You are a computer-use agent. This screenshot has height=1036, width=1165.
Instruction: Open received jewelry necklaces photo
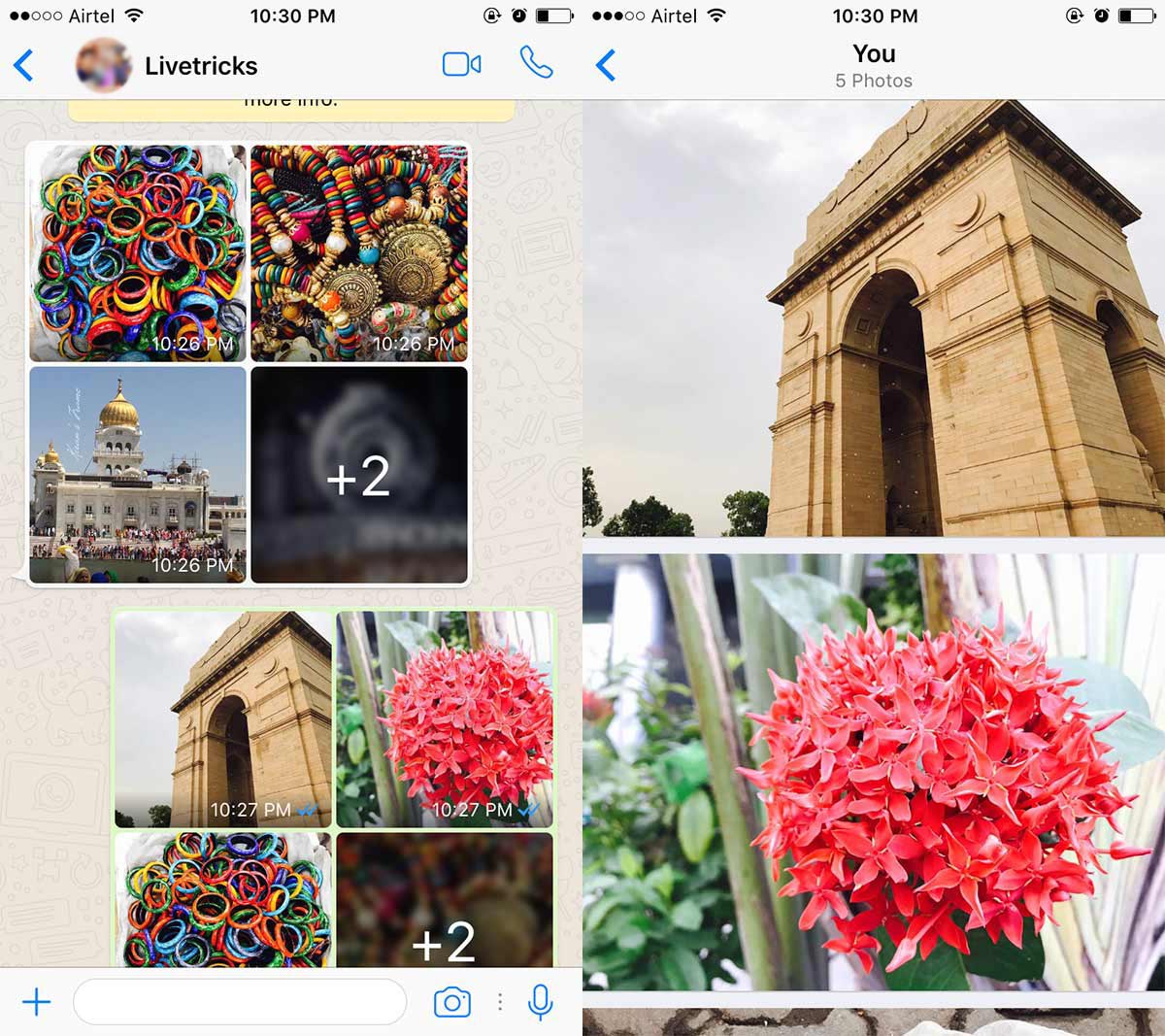click(x=359, y=252)
